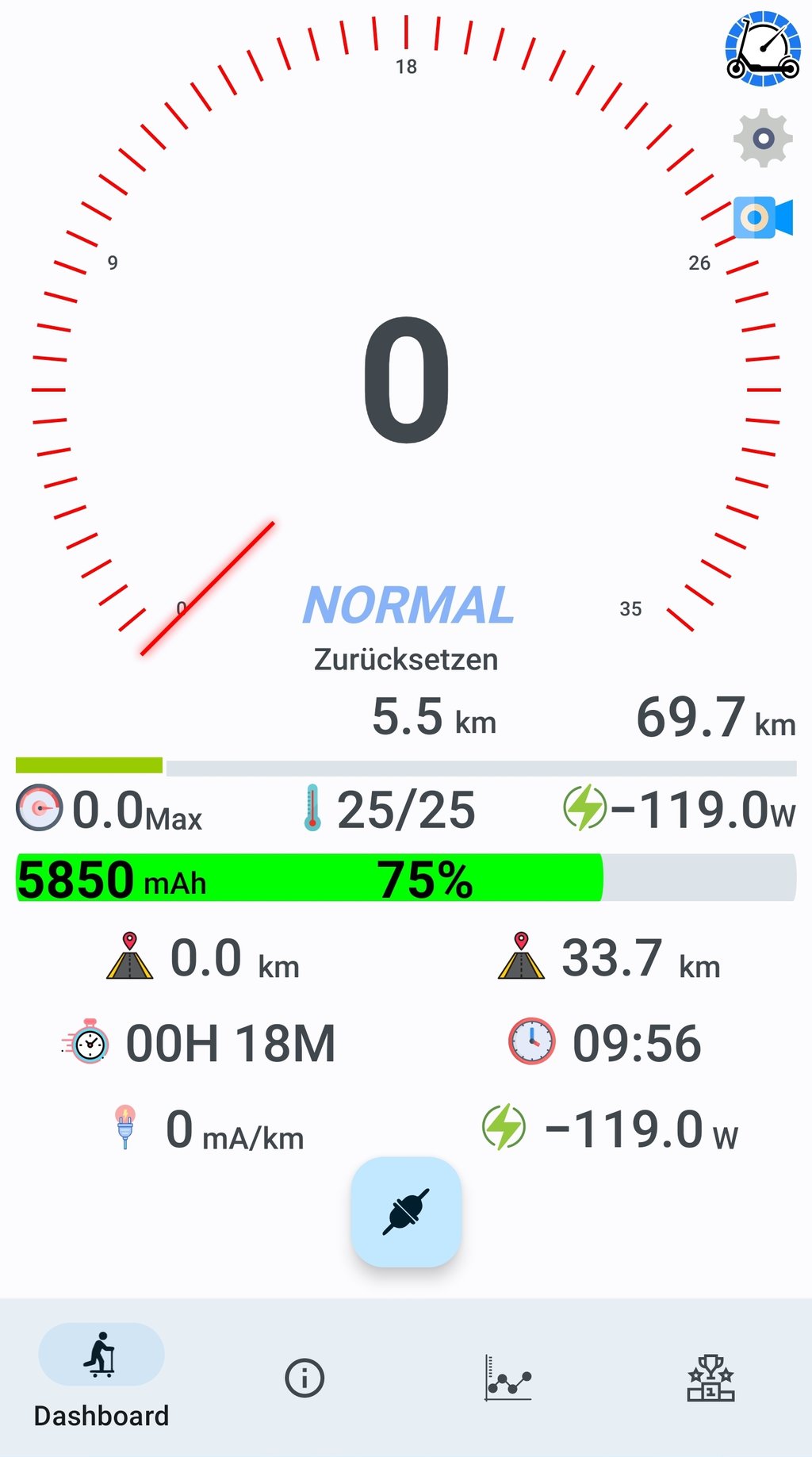Screen dimensions: 812x1457
Task: Switch to the Dashboard tab
Action: click(101, 1377)
